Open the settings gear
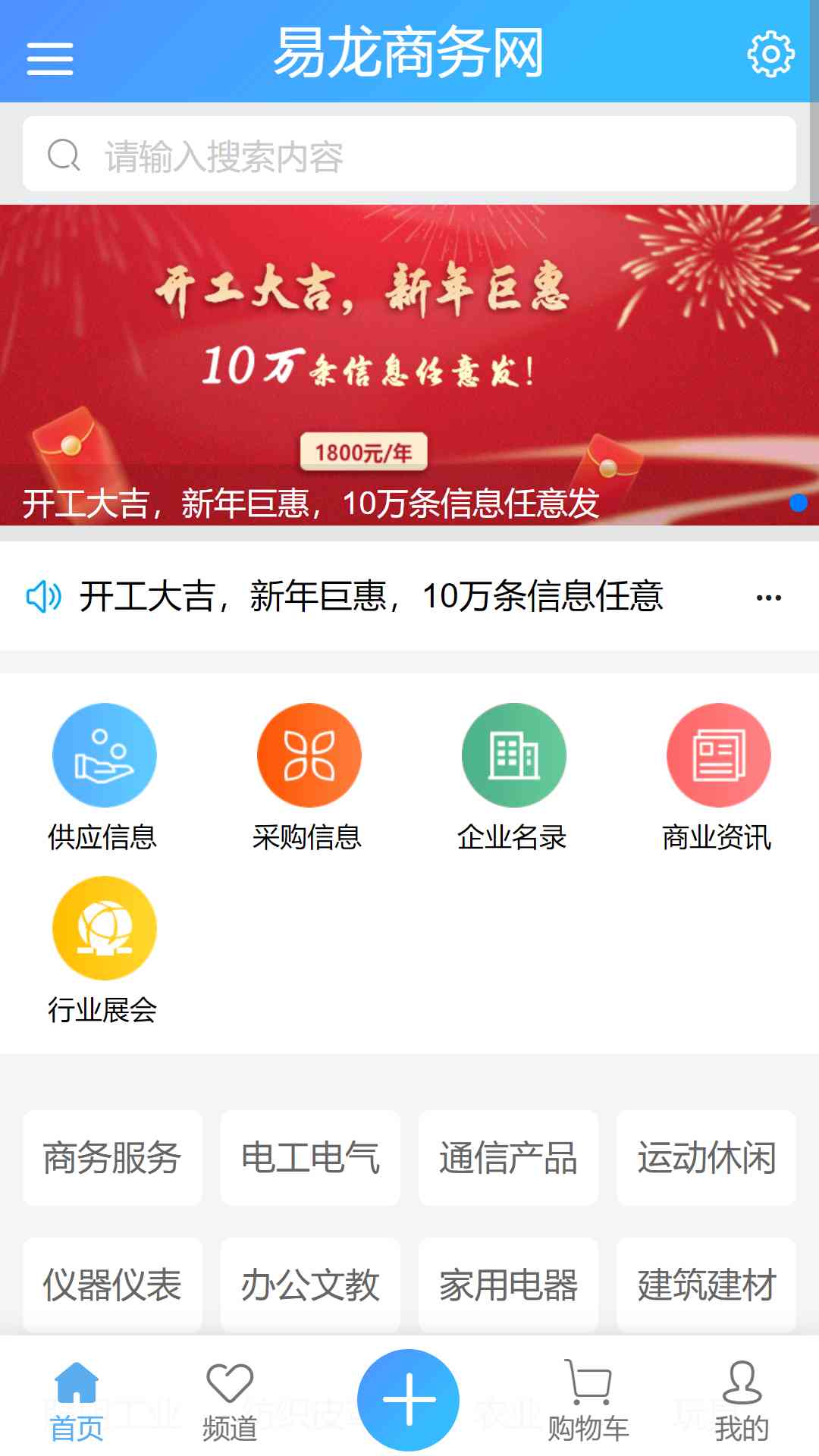 pyautogui.click(x=770, y=54)
